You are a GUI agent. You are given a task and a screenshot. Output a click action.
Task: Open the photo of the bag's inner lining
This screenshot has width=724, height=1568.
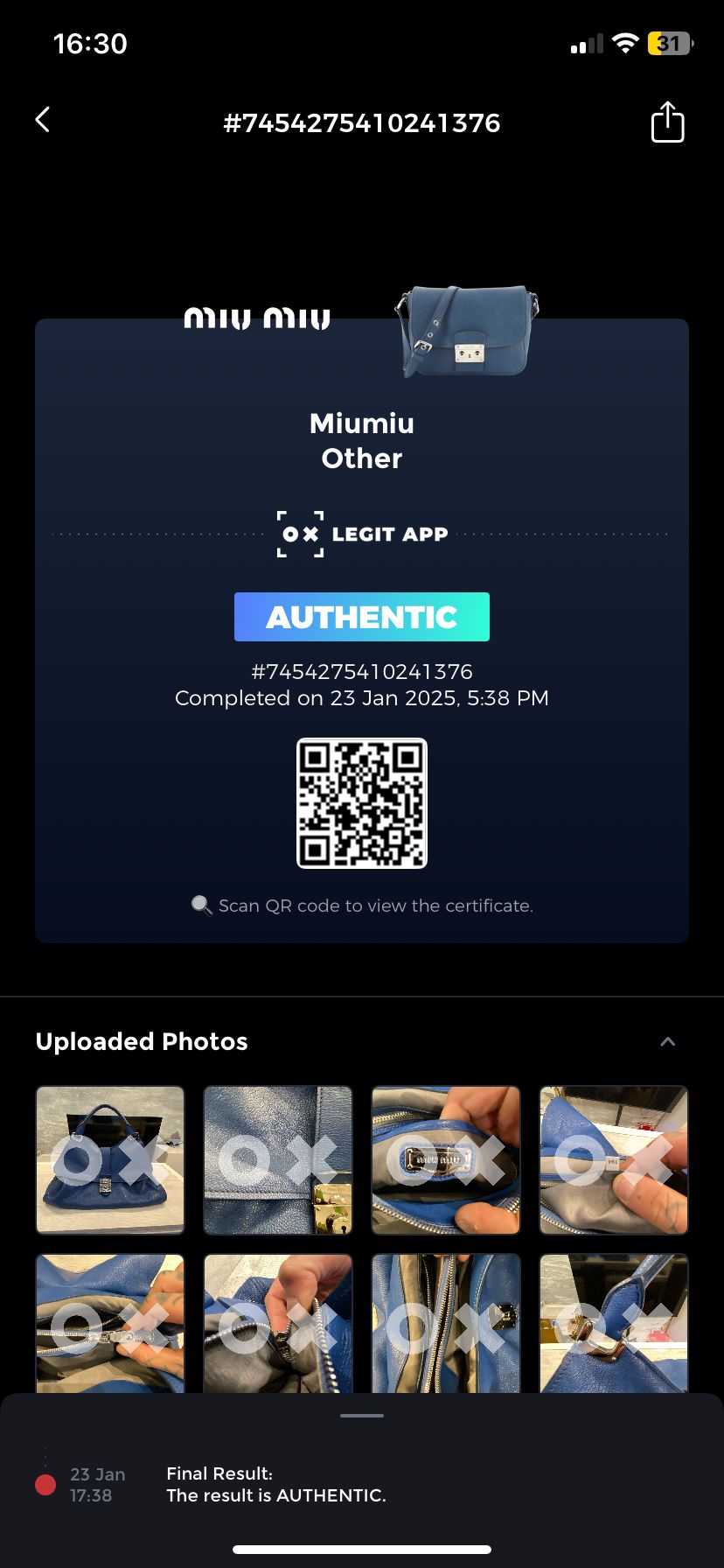click(446, 1323)
